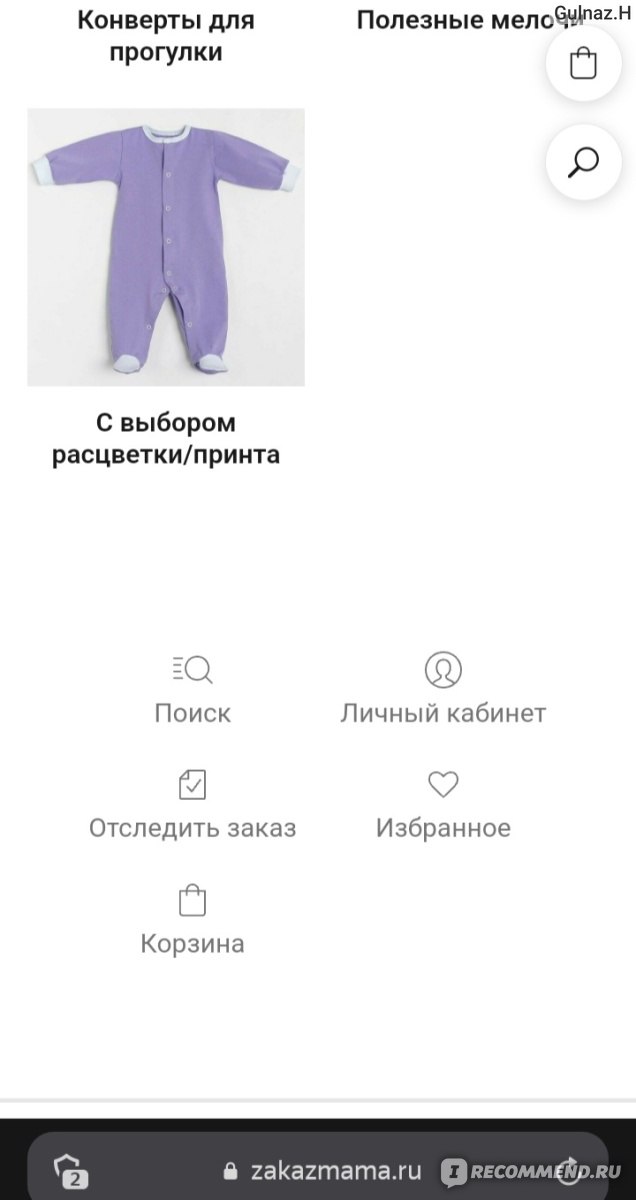View Избранное favorites
636x1200 pixels.
pos(443,804)
